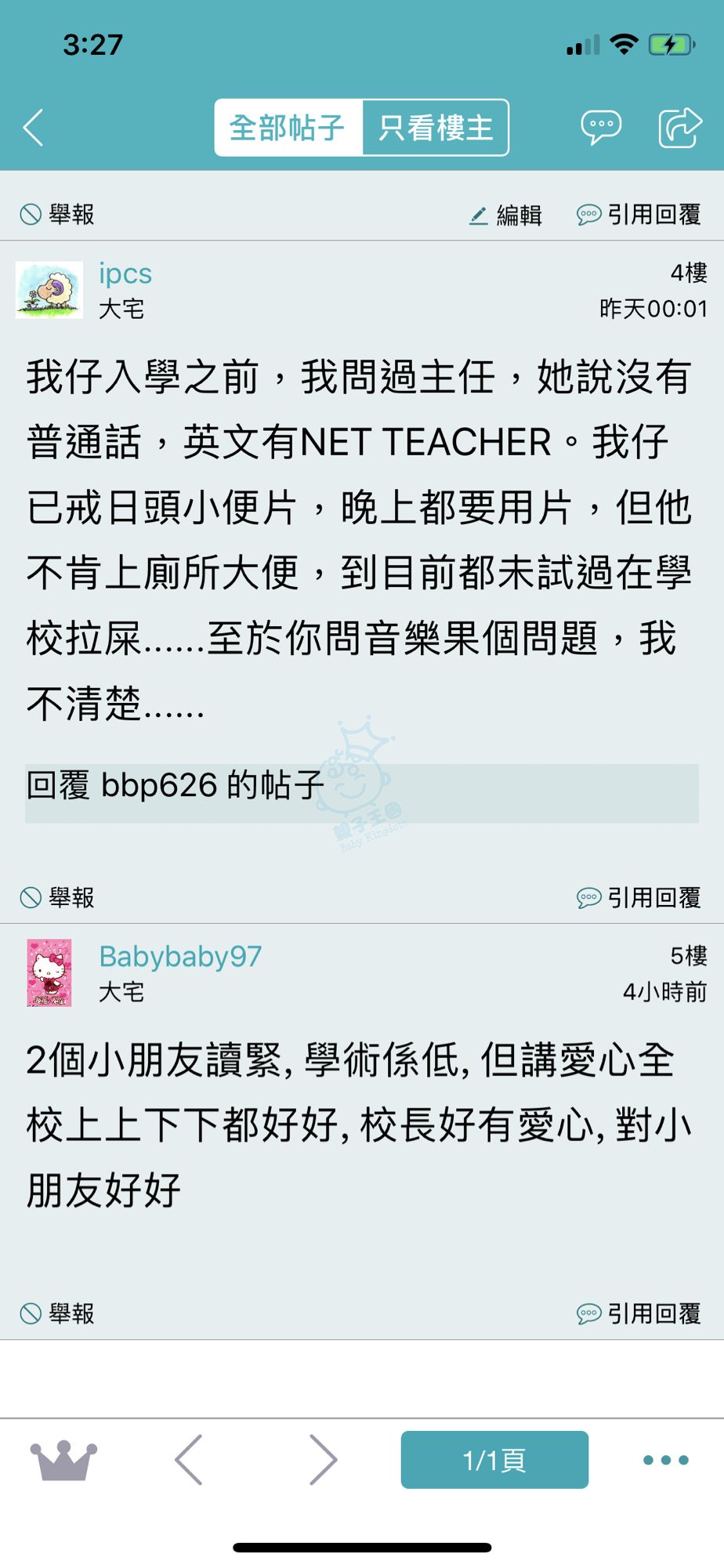
Task: Tap 舉報 below the ipcs post
Action: pos(57,897)
